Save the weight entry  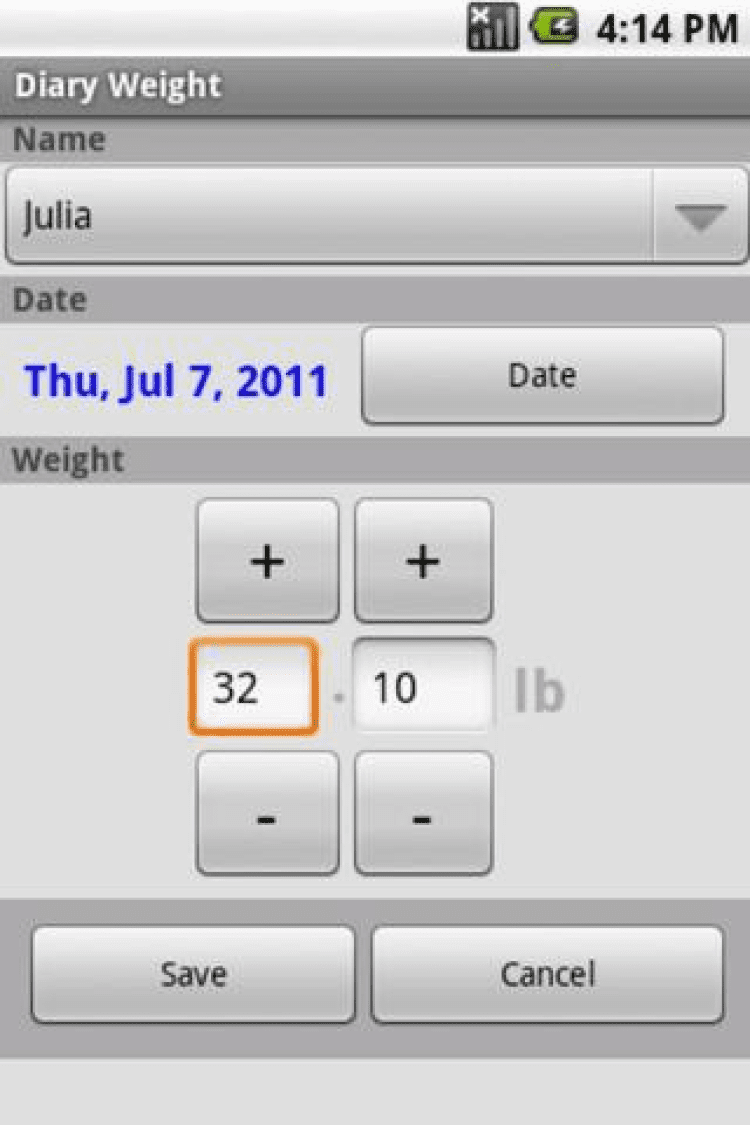pyautogui.click(x=193, y=974)
